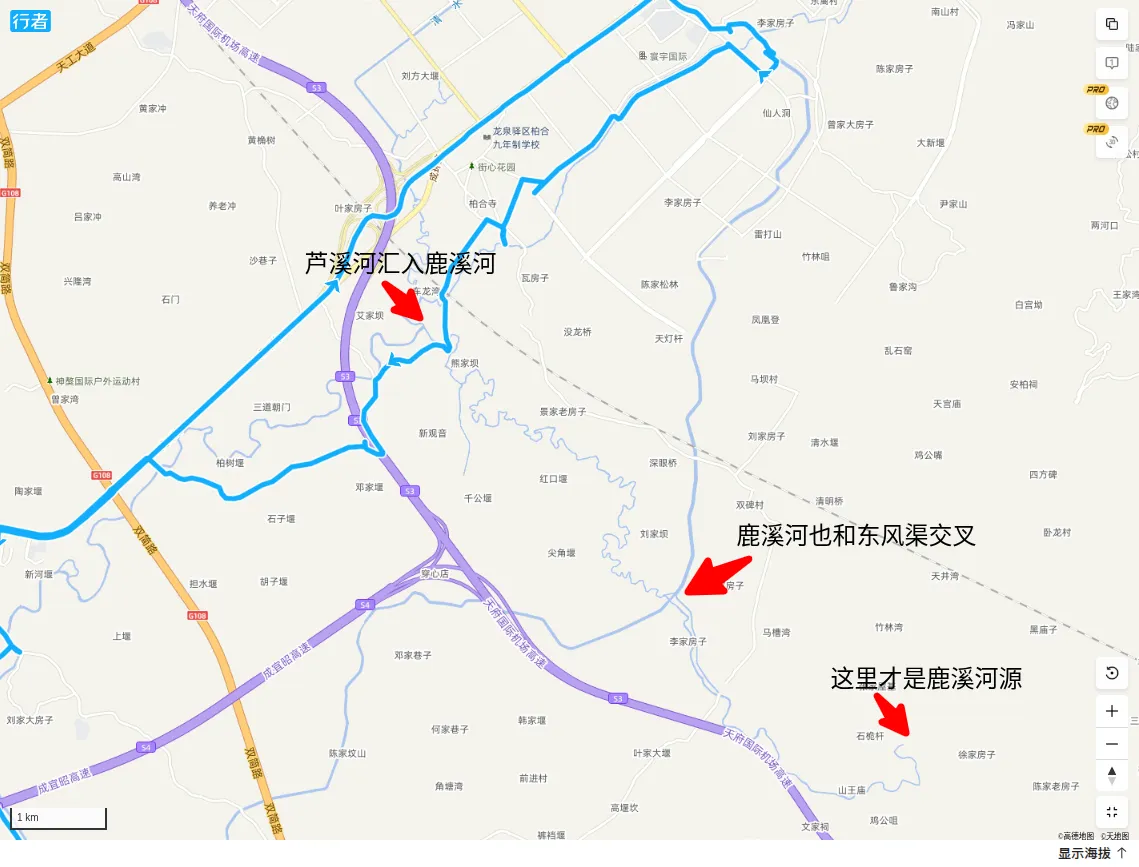This screenshot has height=867, width=1139.
Task: Reset the map view to the route
Action: 1112,673
